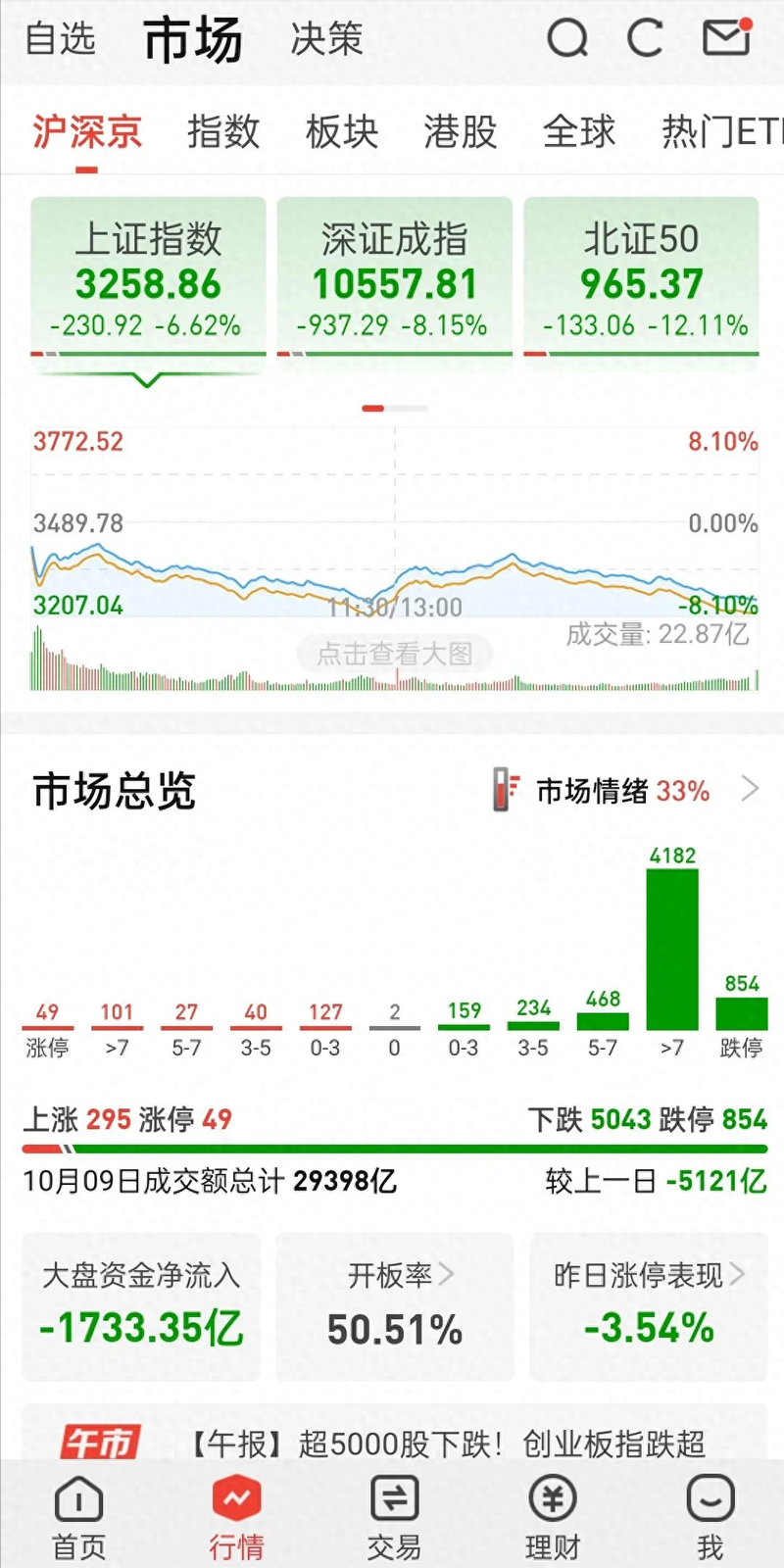Tap 点击查看大图 to enlarge chart
784x1568 pixels.
(x=395, y=654)
